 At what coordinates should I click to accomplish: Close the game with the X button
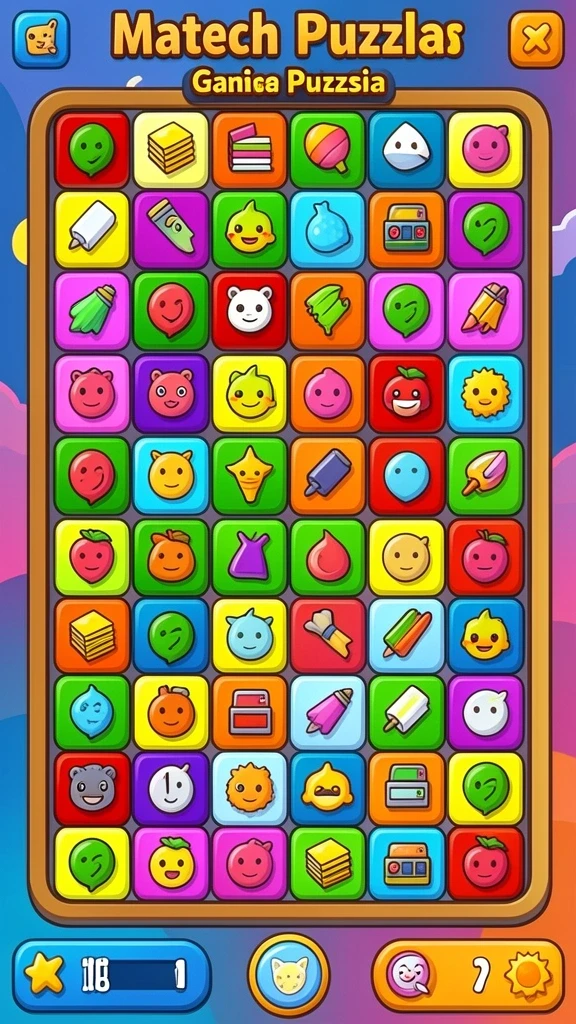(x=536, y=39)
